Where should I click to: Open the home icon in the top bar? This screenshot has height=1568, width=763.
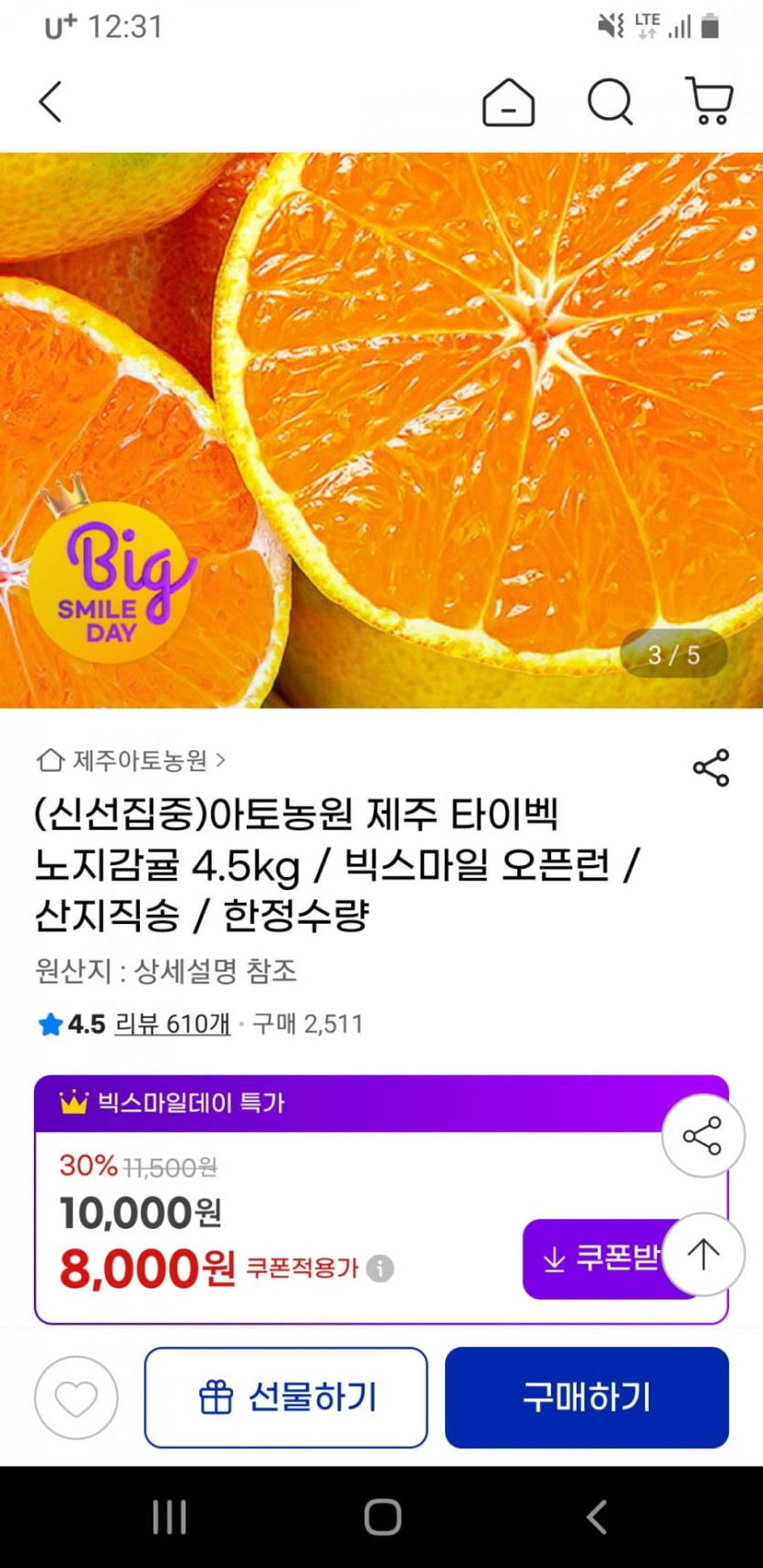click(508, 101)
